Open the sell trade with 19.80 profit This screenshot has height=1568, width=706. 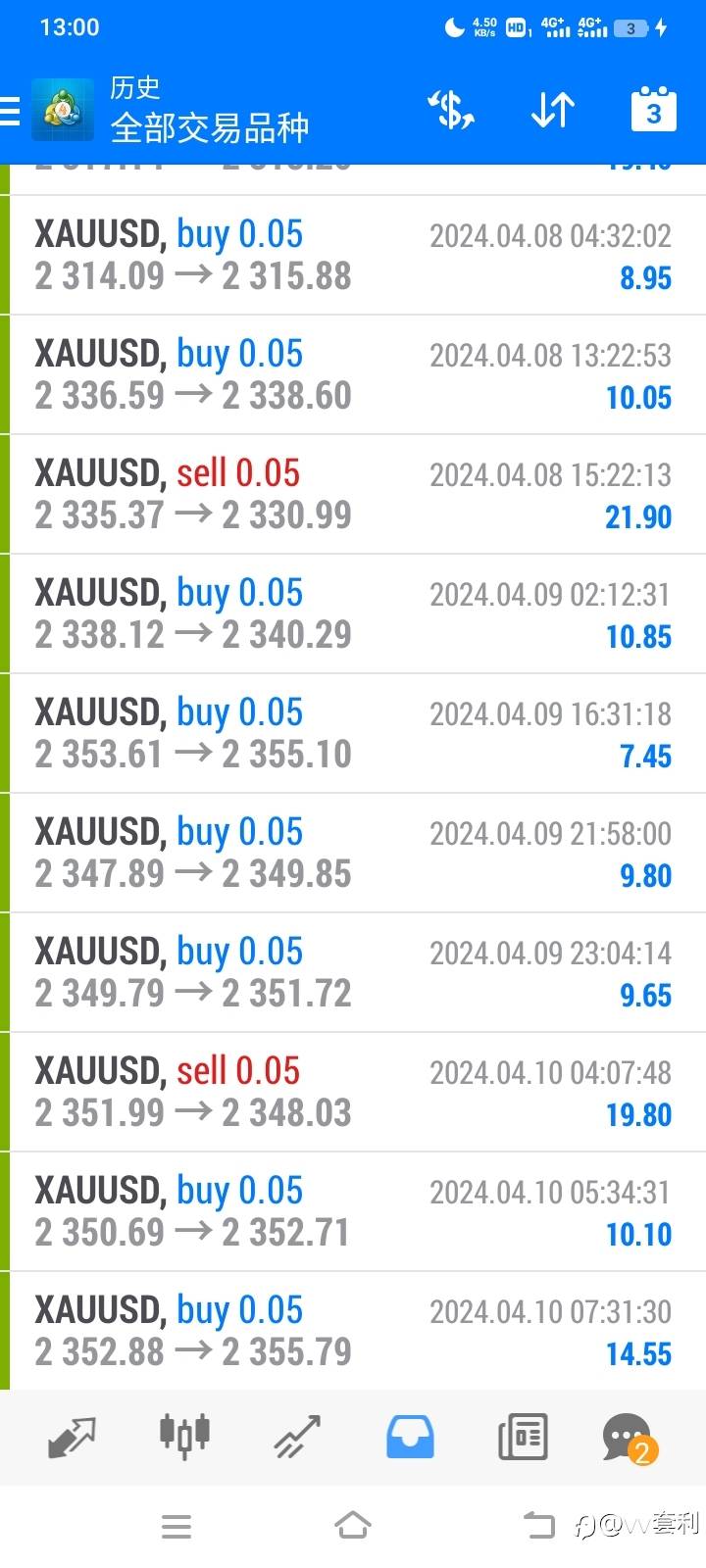coord(353,1093)
